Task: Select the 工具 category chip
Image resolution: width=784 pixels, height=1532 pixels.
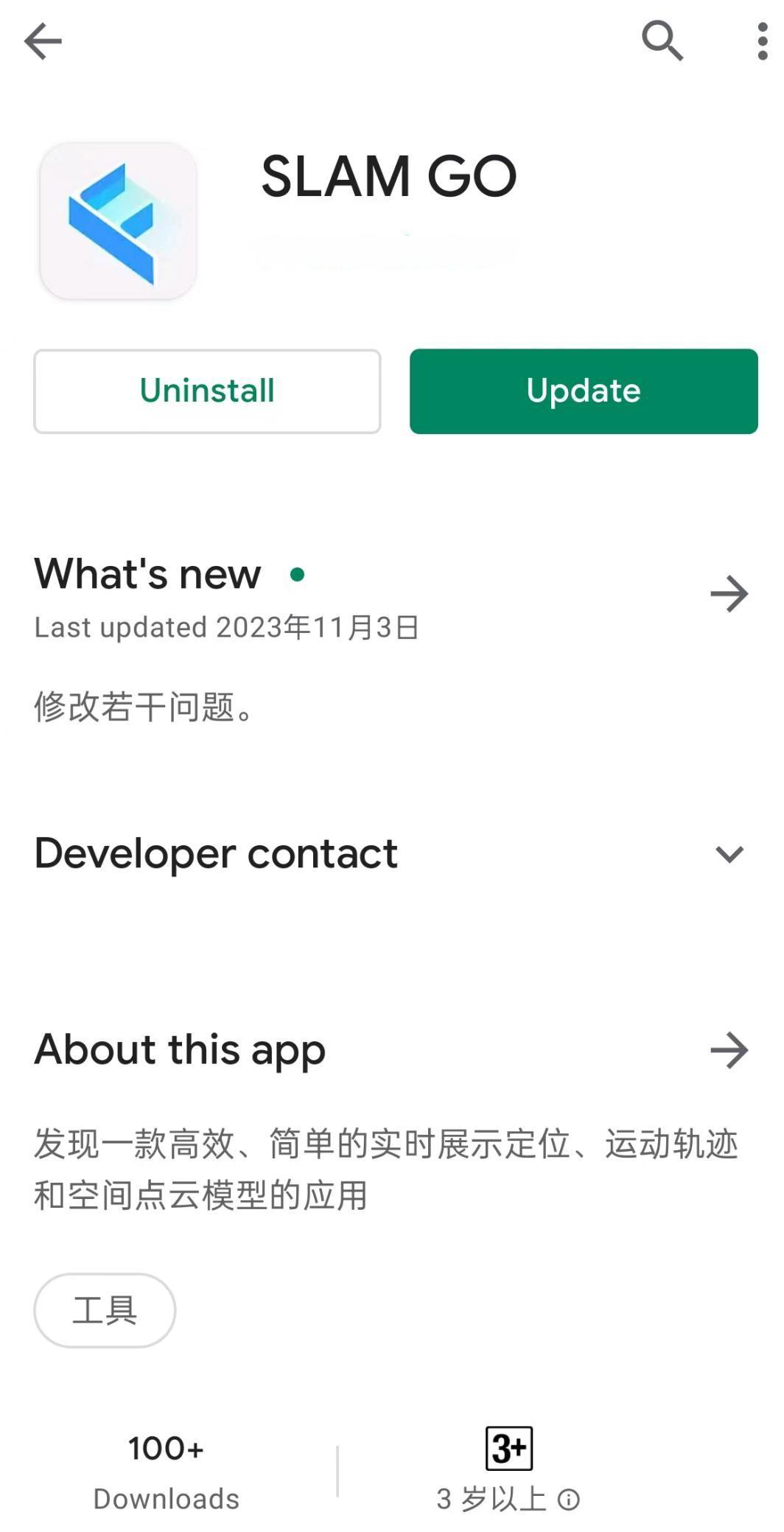Action: [x=105, y=1311]
